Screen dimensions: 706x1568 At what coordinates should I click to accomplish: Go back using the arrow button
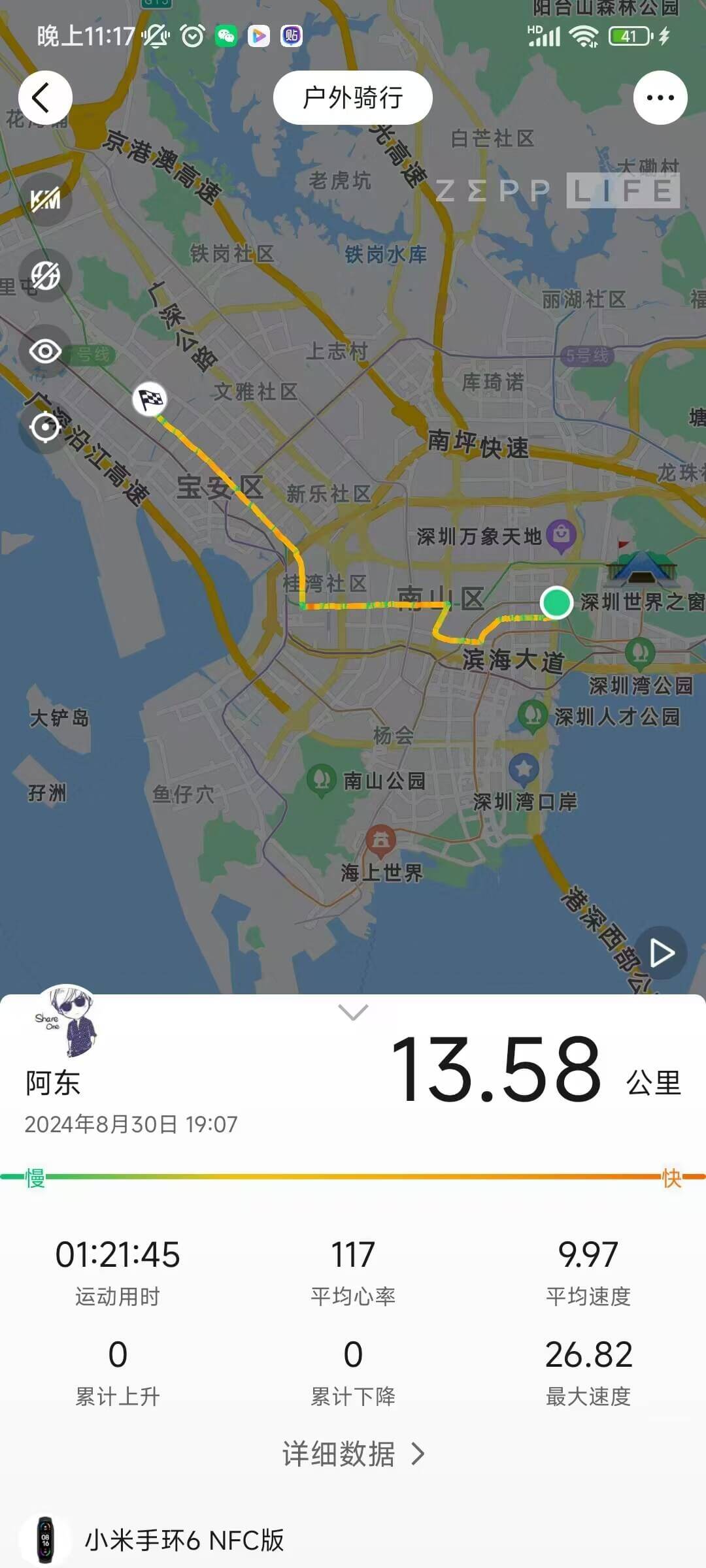(44, 98)
